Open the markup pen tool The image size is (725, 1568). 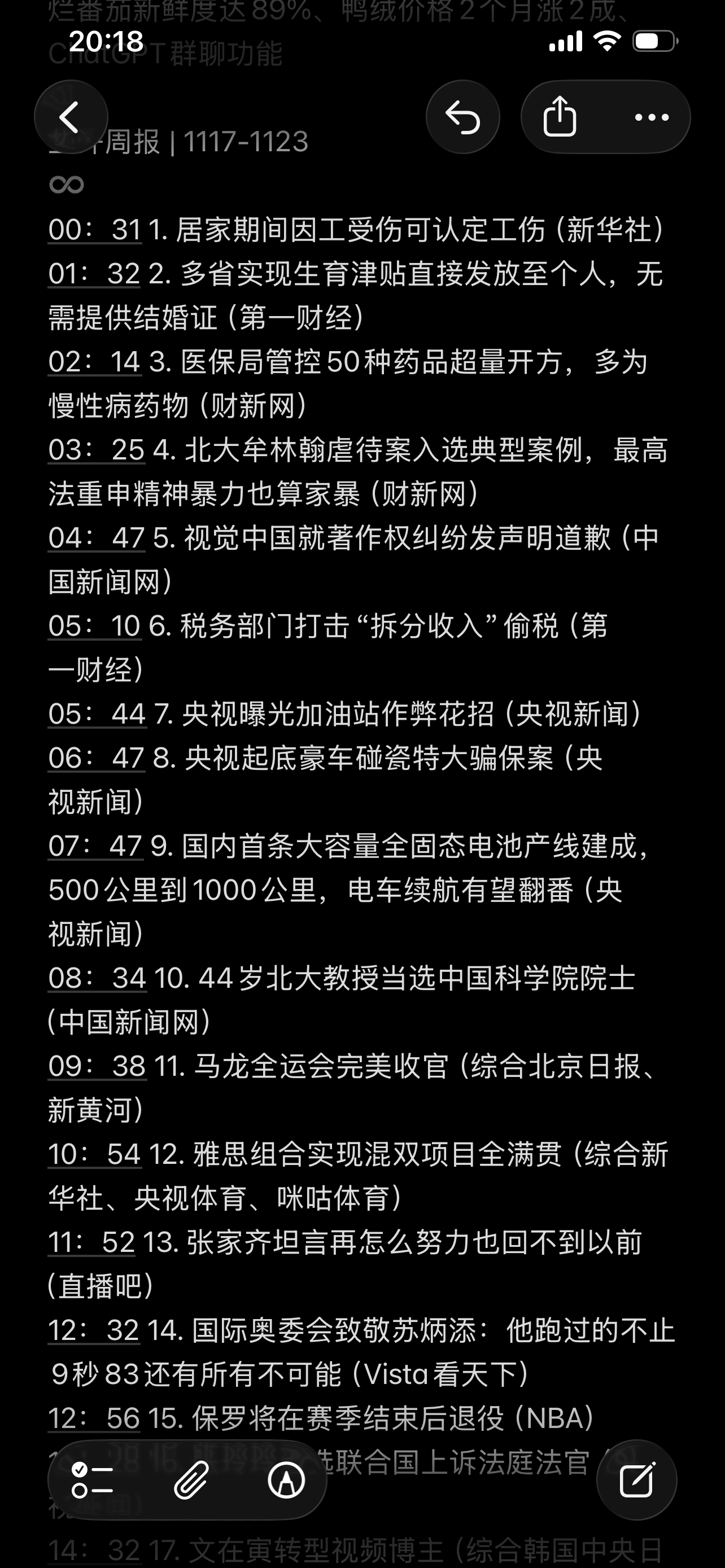click(x=286, y=1481)
